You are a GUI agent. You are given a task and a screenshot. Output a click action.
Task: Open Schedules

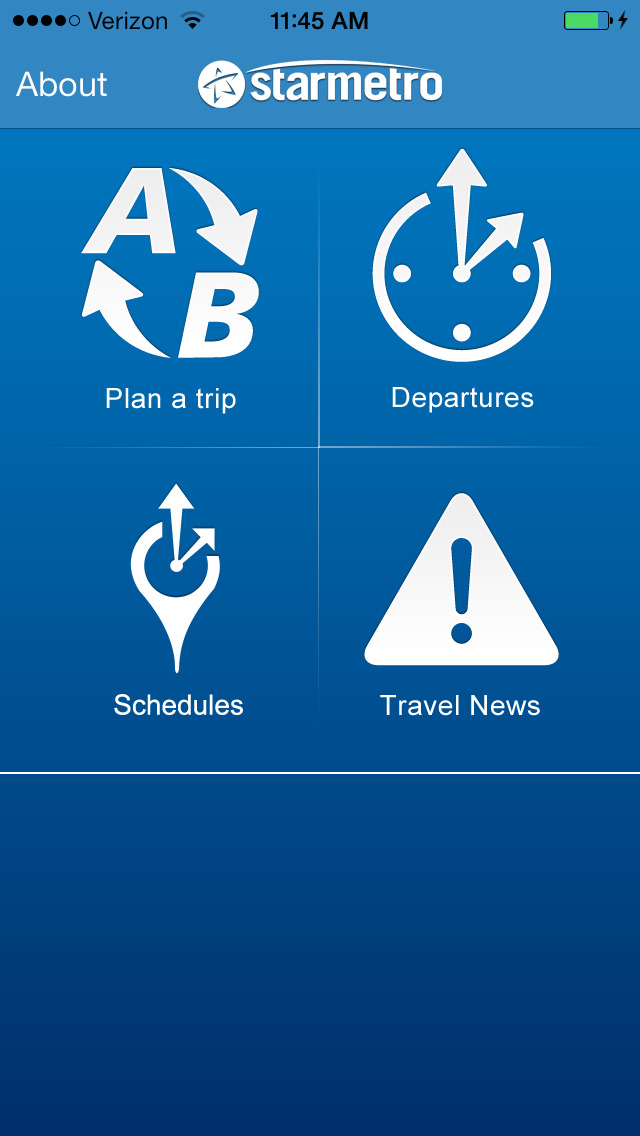pyautogui.click(x=178, y=601)
